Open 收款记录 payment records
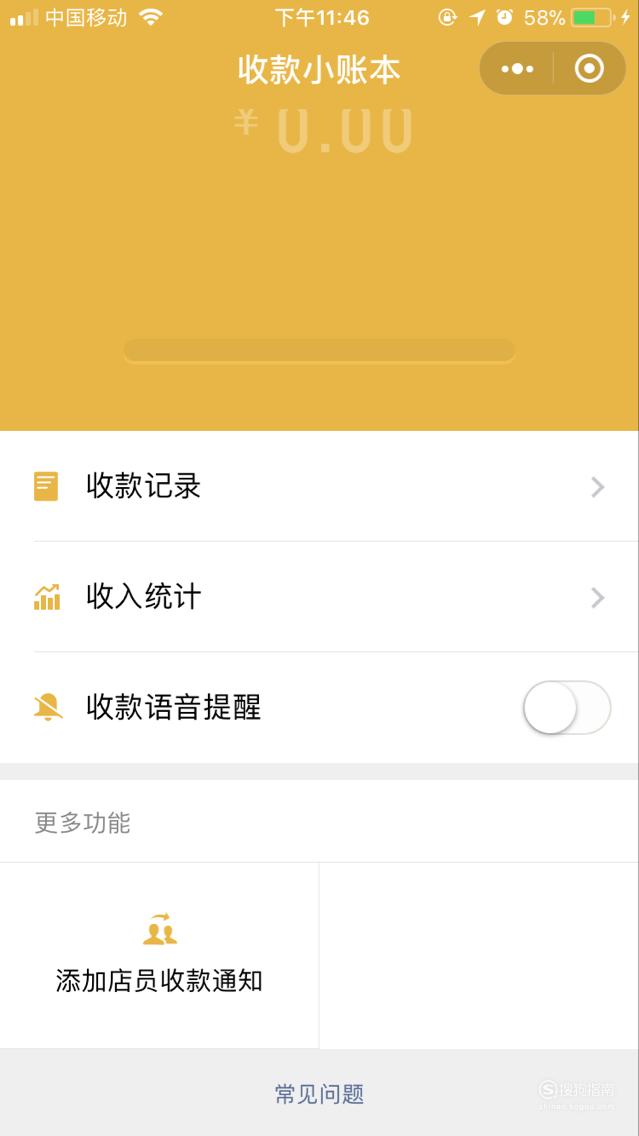Image resolution: width=639 pixels, height=1136 pixels. (x=320, y=486)
